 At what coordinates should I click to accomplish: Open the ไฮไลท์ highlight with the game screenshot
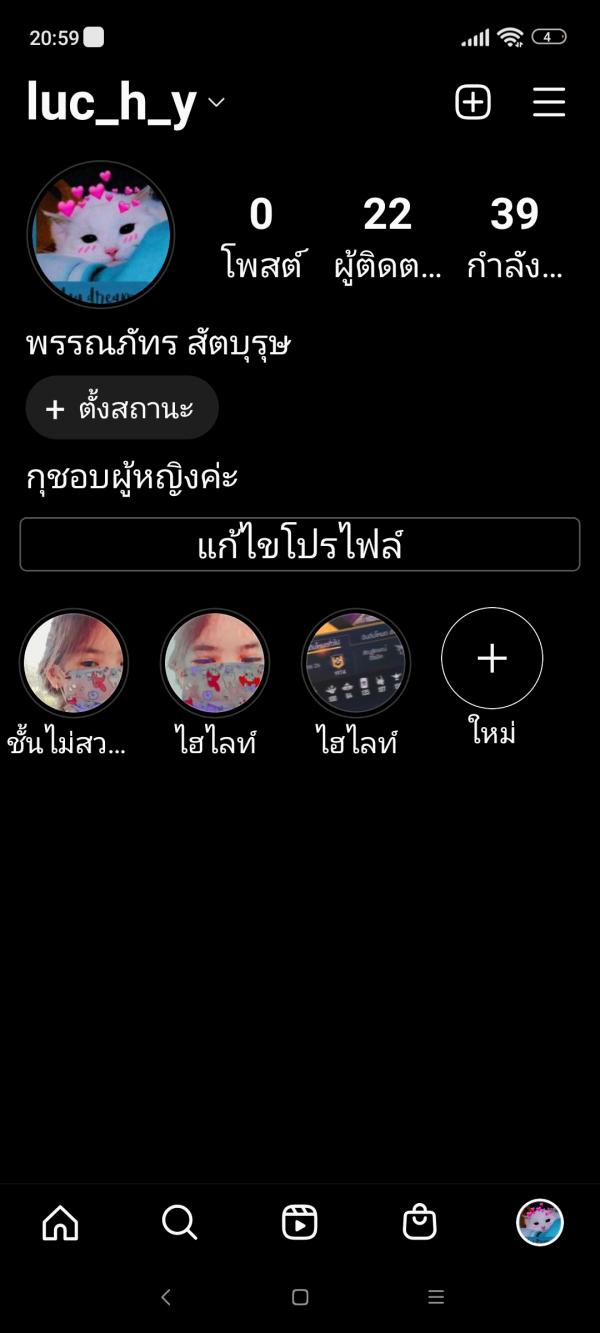pos(356,663)
